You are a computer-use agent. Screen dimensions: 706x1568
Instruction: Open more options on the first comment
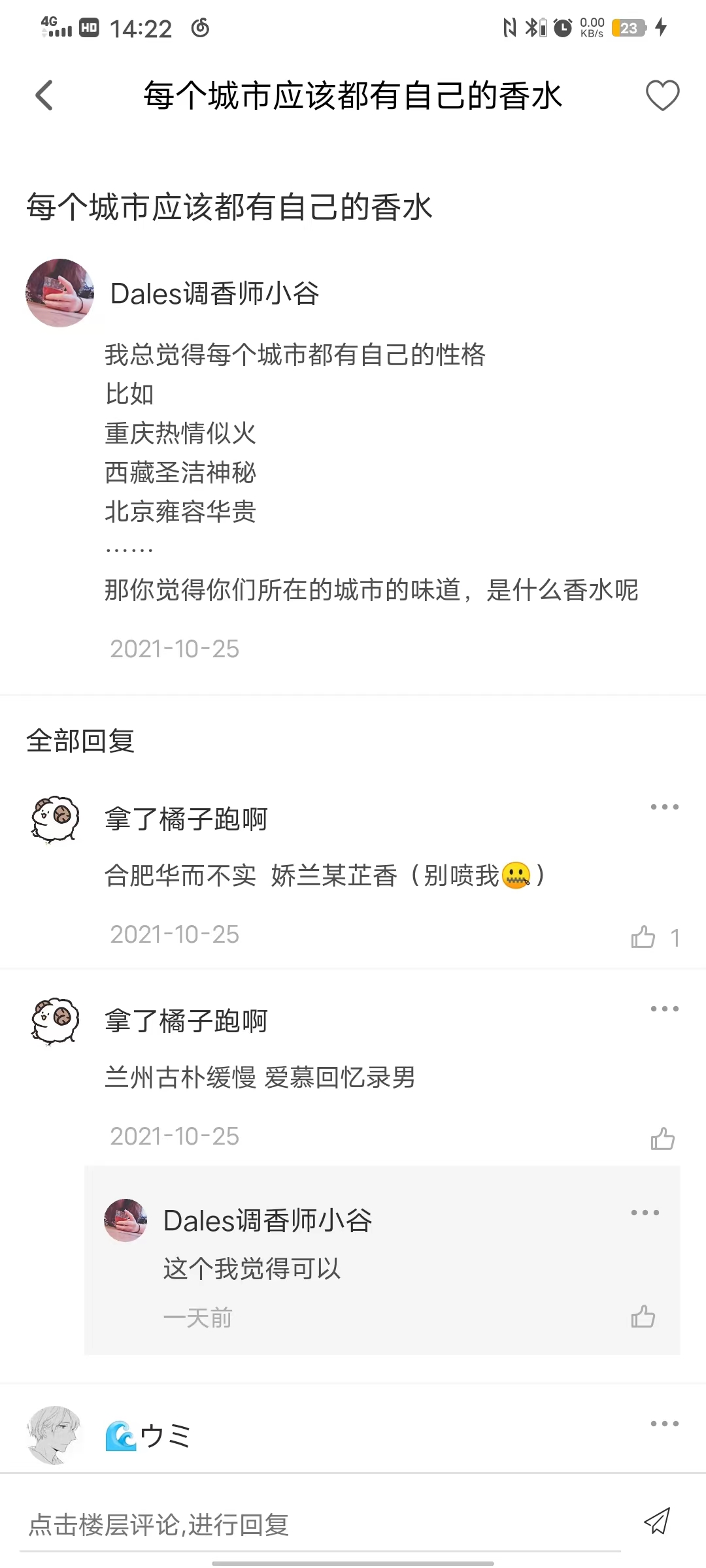pos(664,806)
